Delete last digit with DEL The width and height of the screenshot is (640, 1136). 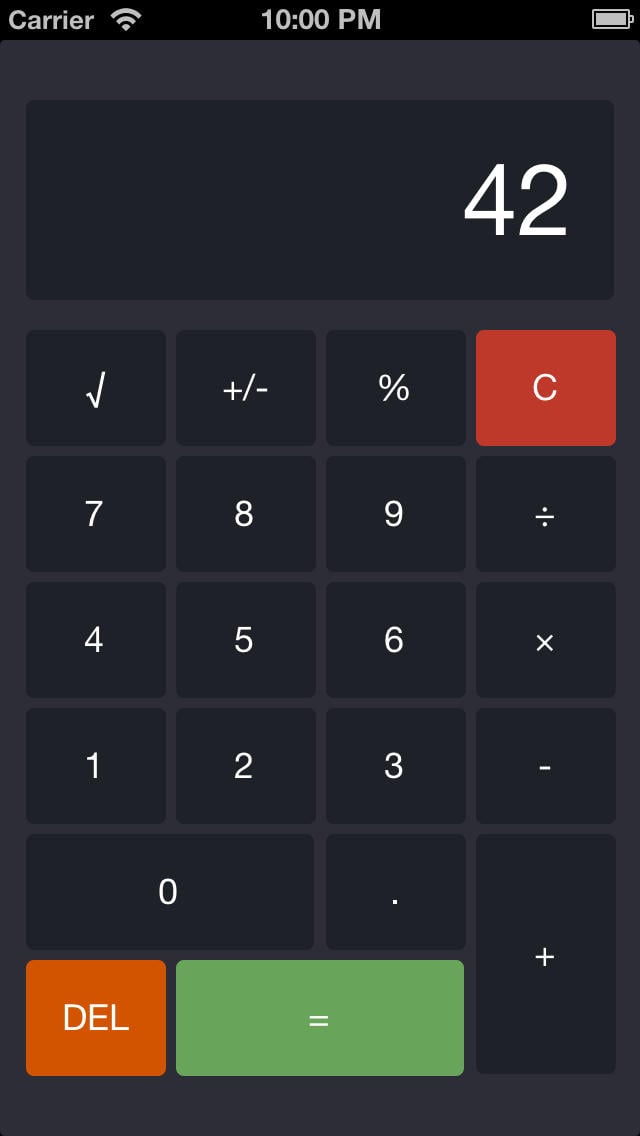pyautogui.click(x=96, y=1018)
